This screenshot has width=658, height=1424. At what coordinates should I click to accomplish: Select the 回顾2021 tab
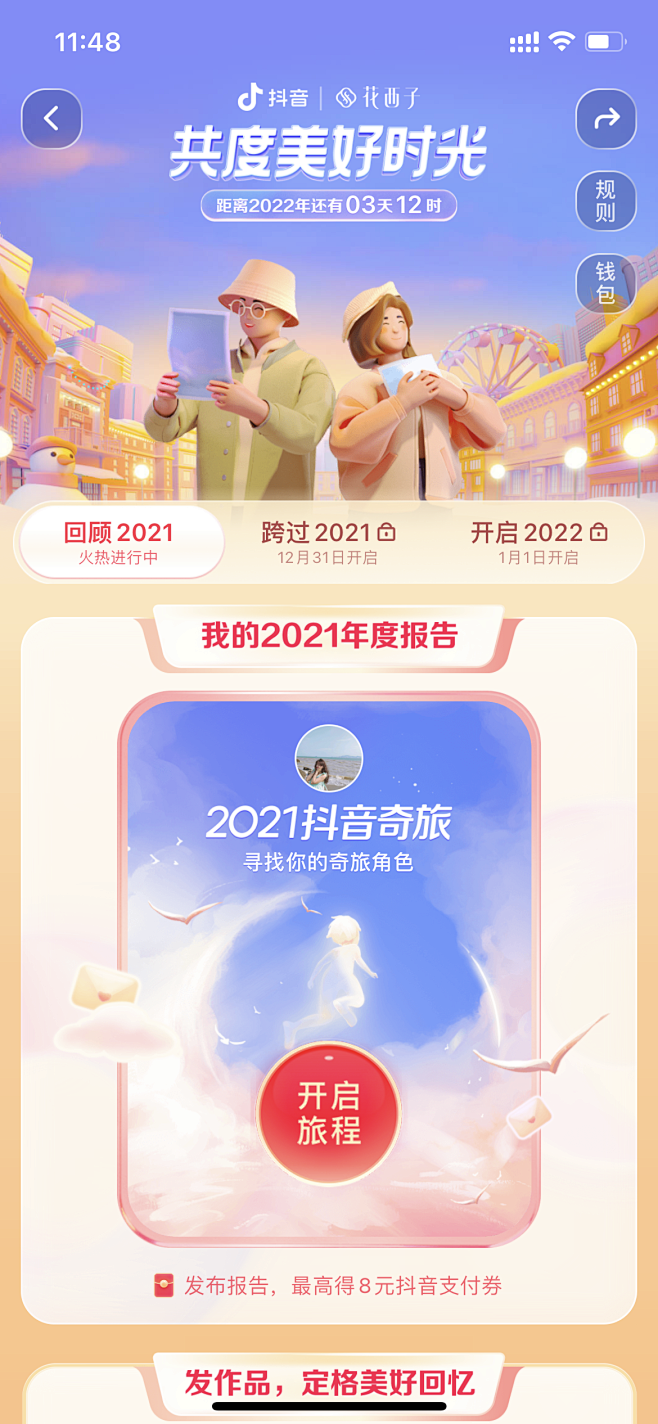[x=120, y=542]
